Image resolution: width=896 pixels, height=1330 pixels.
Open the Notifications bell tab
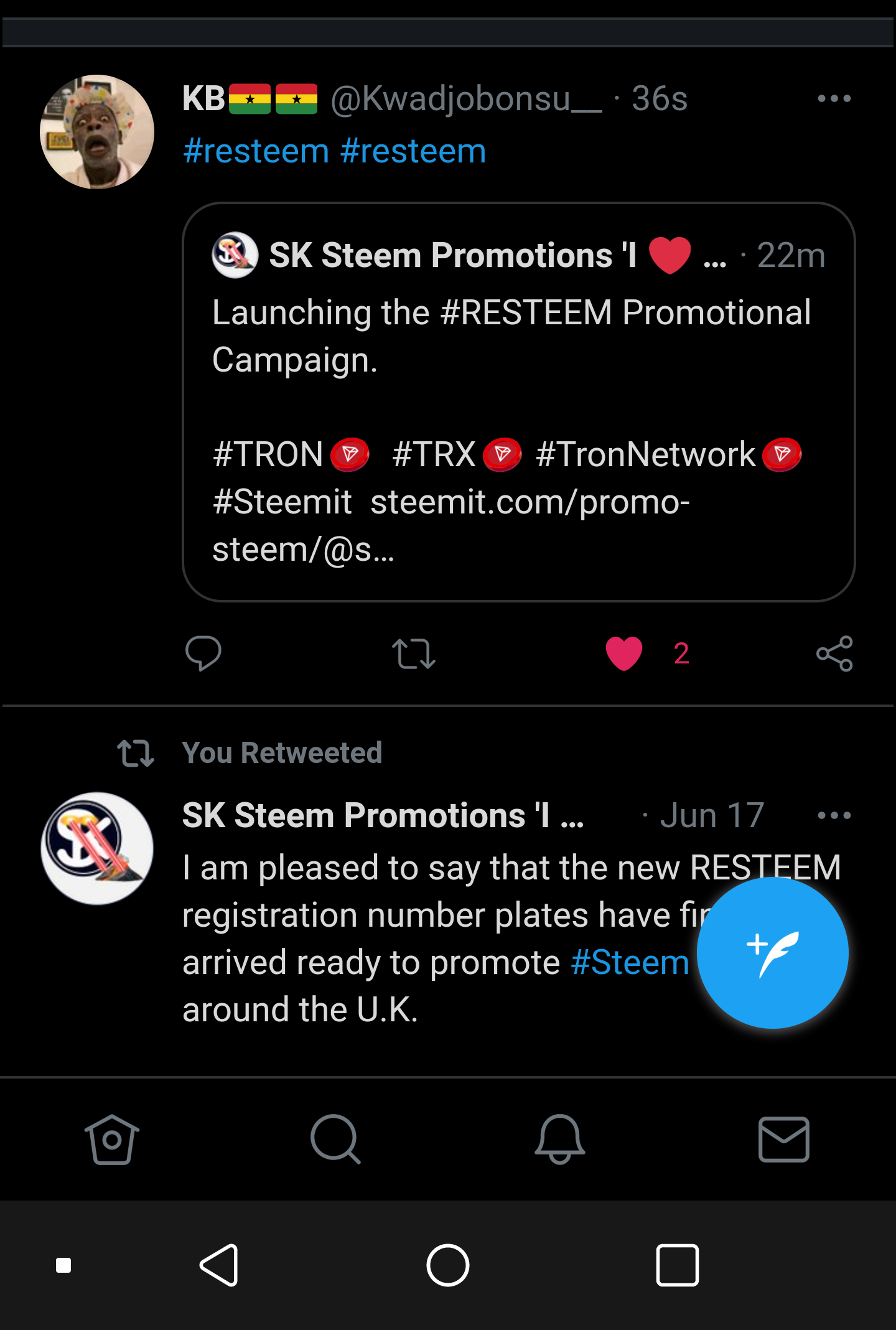559,1139
